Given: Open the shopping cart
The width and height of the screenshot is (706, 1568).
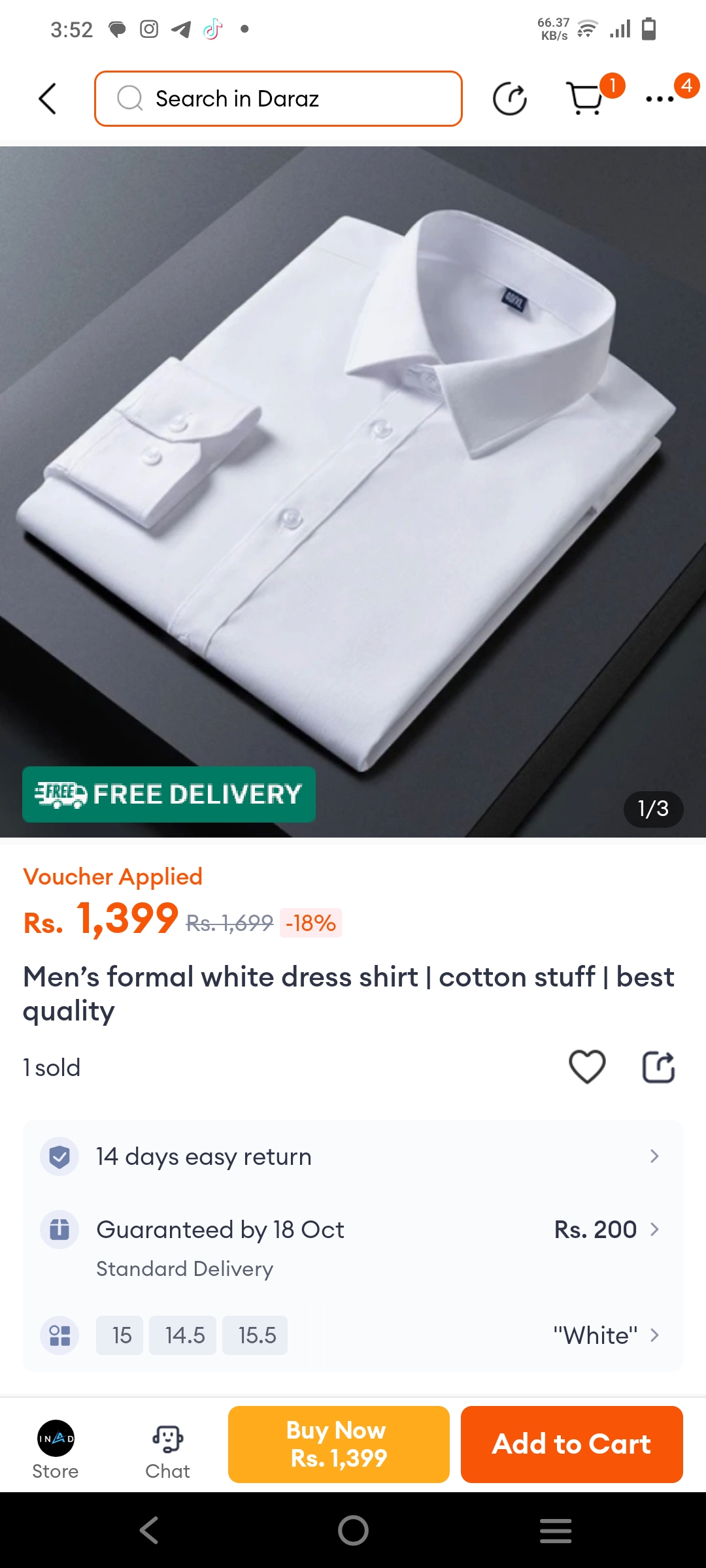Looking at the screenshot, I should tap(584, 99).
